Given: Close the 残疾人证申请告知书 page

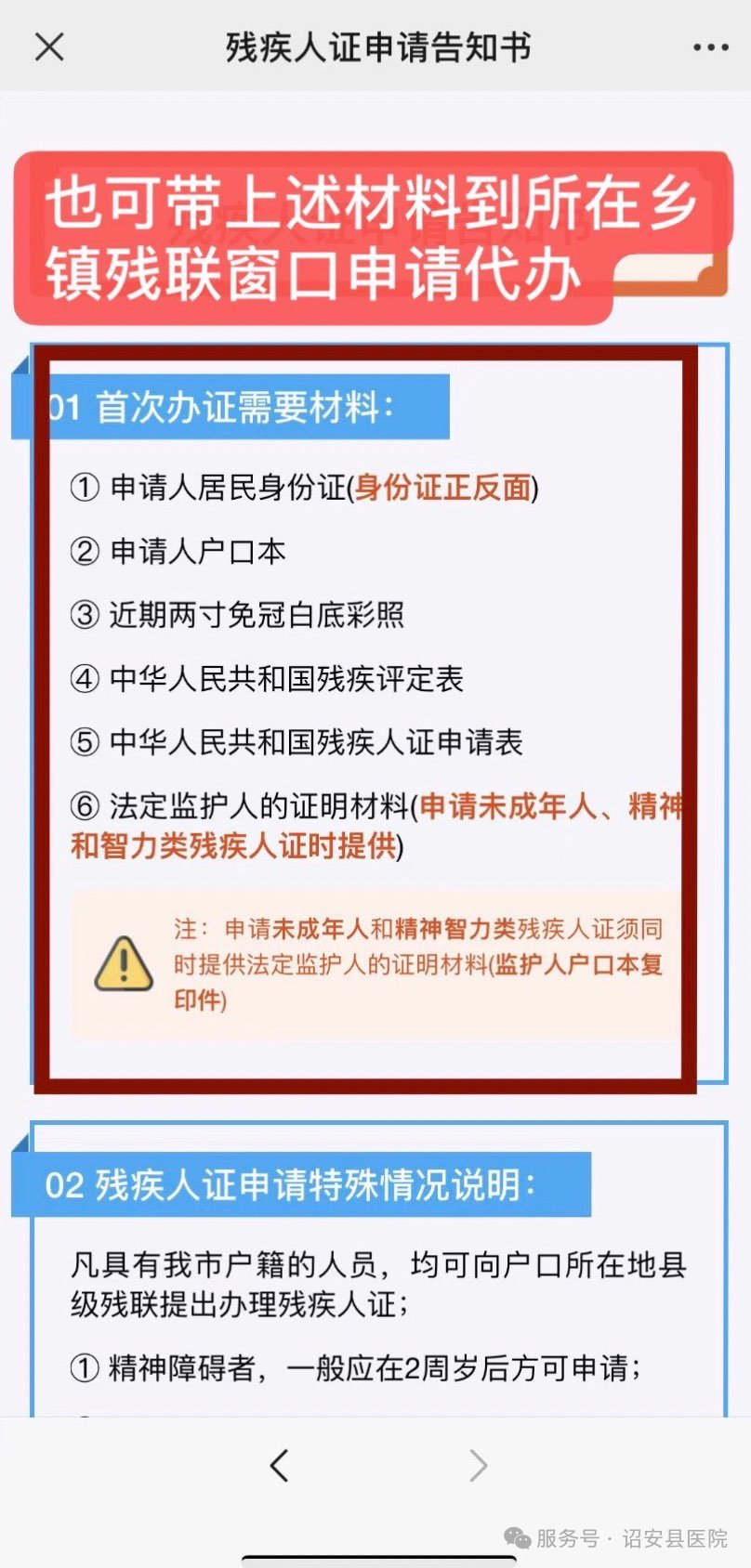Looking at the screenshot, I should pos(49,46).
